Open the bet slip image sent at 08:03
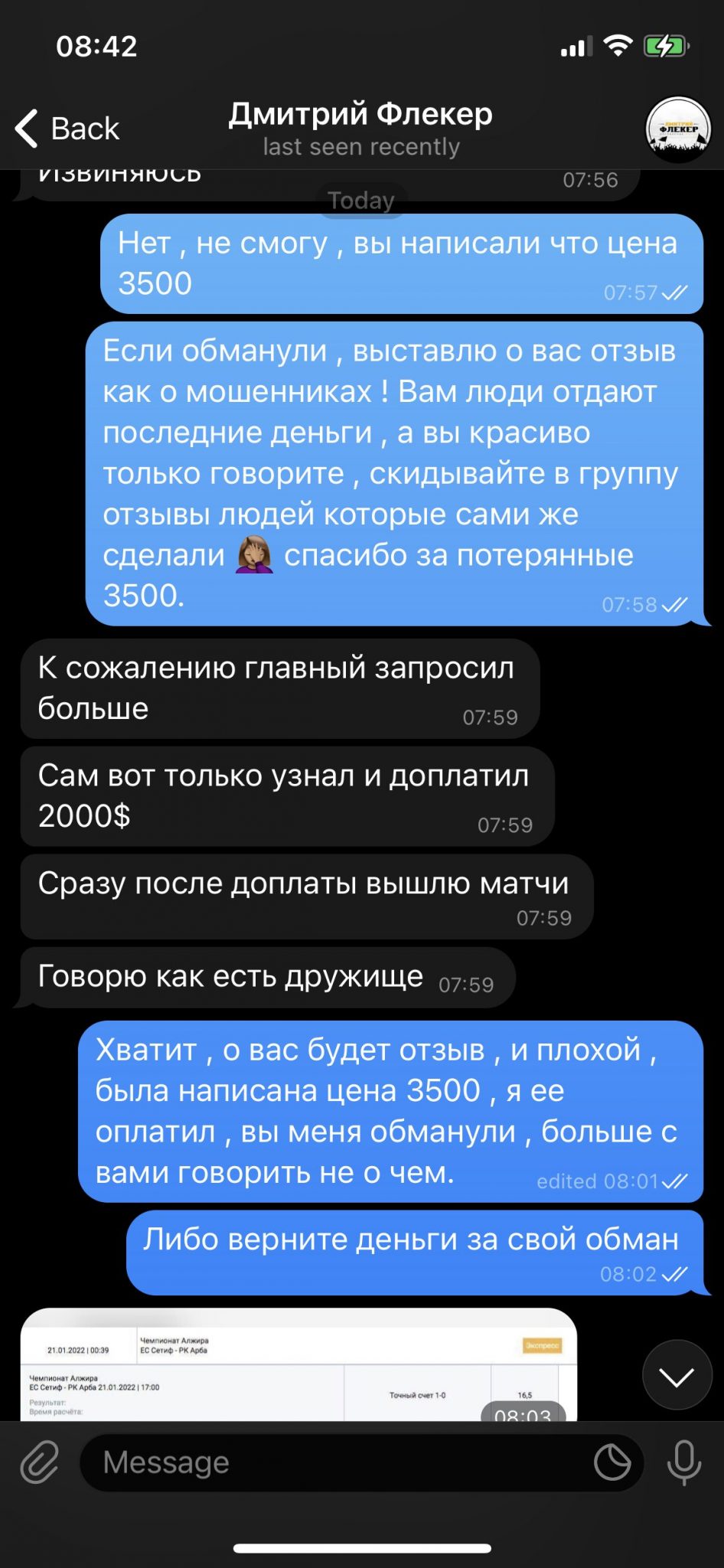The height and width of the screenshot is (1568, 724). (298, 1364)
